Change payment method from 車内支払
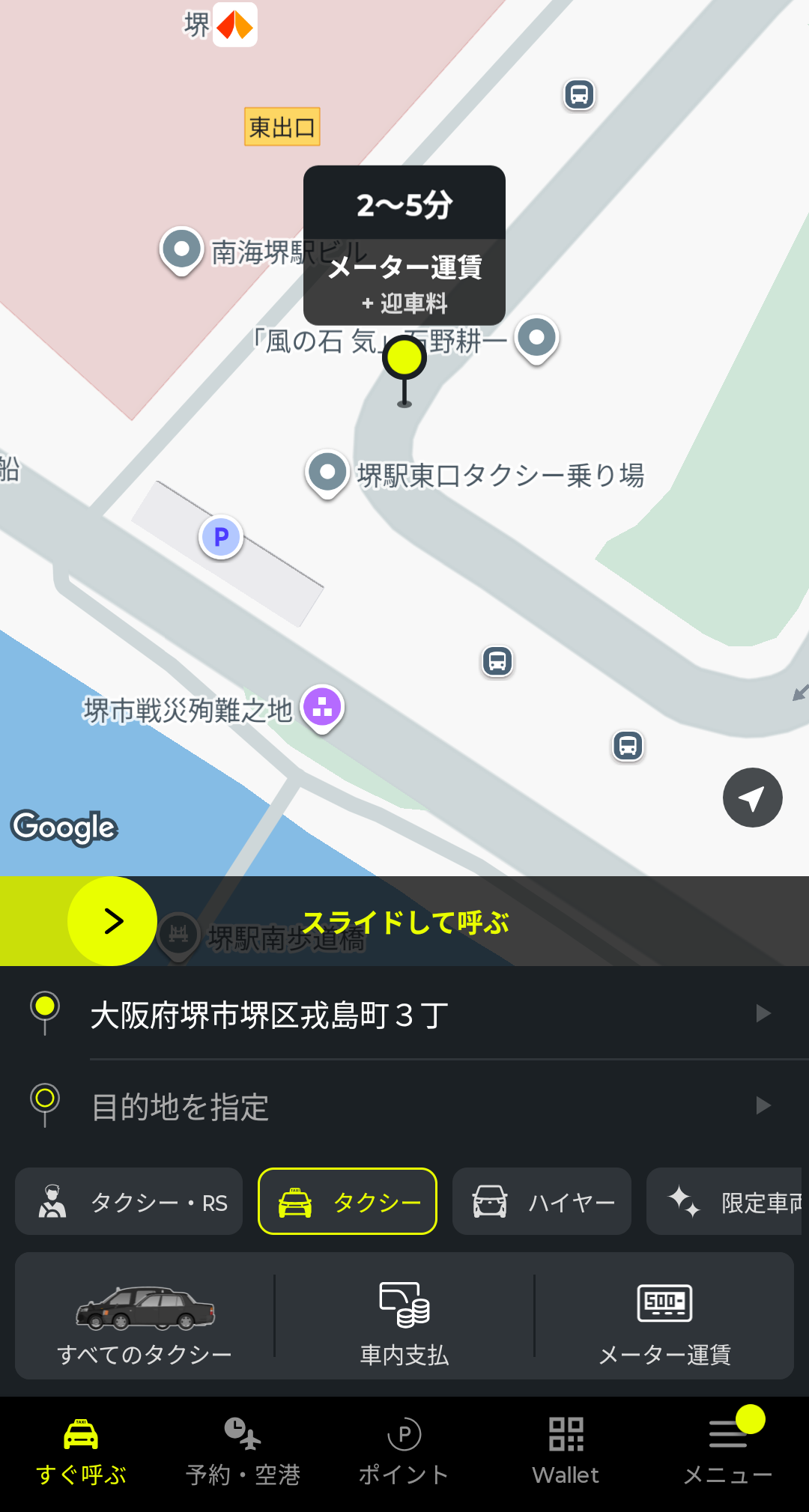The width and height of the screenshot is (809, 1512). point(404,1317)
